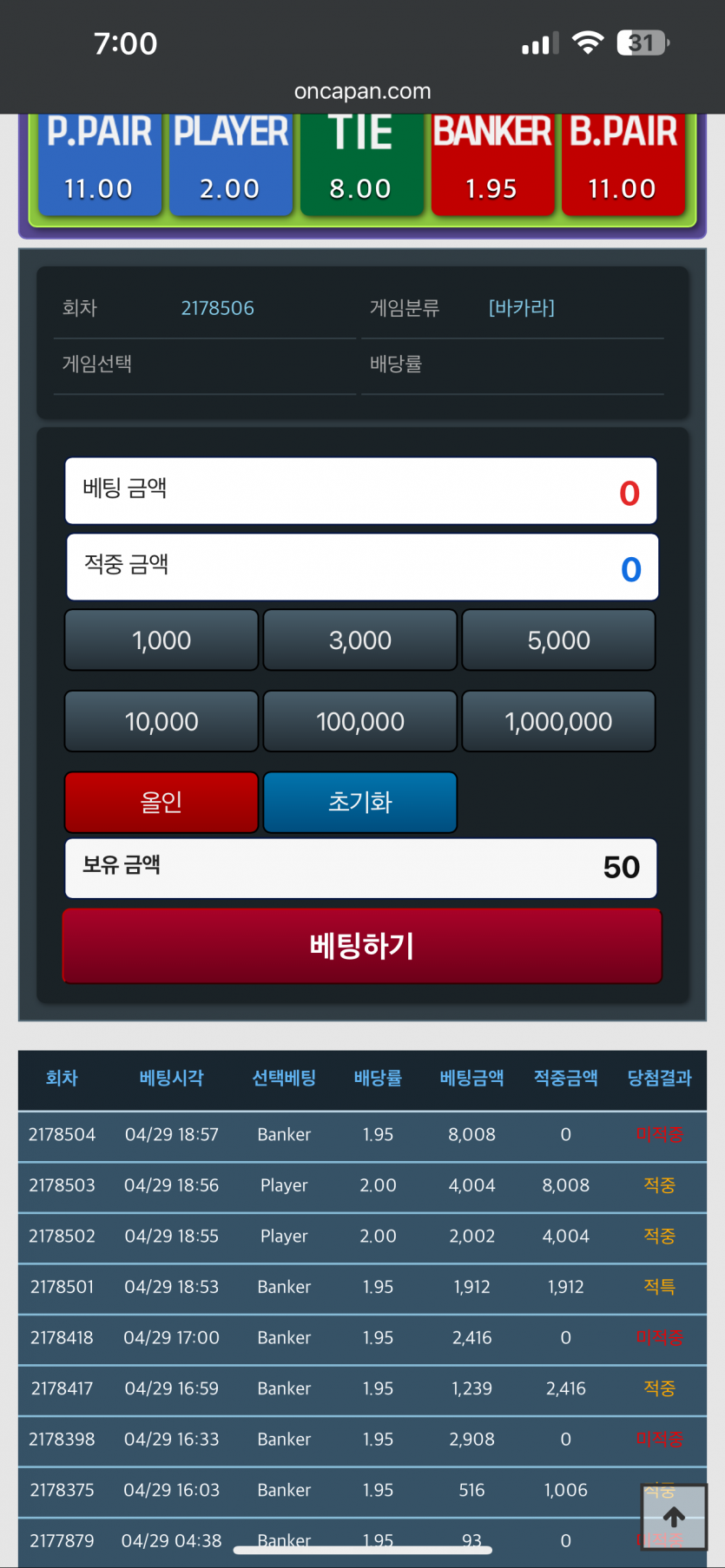The width and height of the screenshot is (725, 1568).
Task: Tap the 베팅 금액 amount field
Action: coord(361,491)
